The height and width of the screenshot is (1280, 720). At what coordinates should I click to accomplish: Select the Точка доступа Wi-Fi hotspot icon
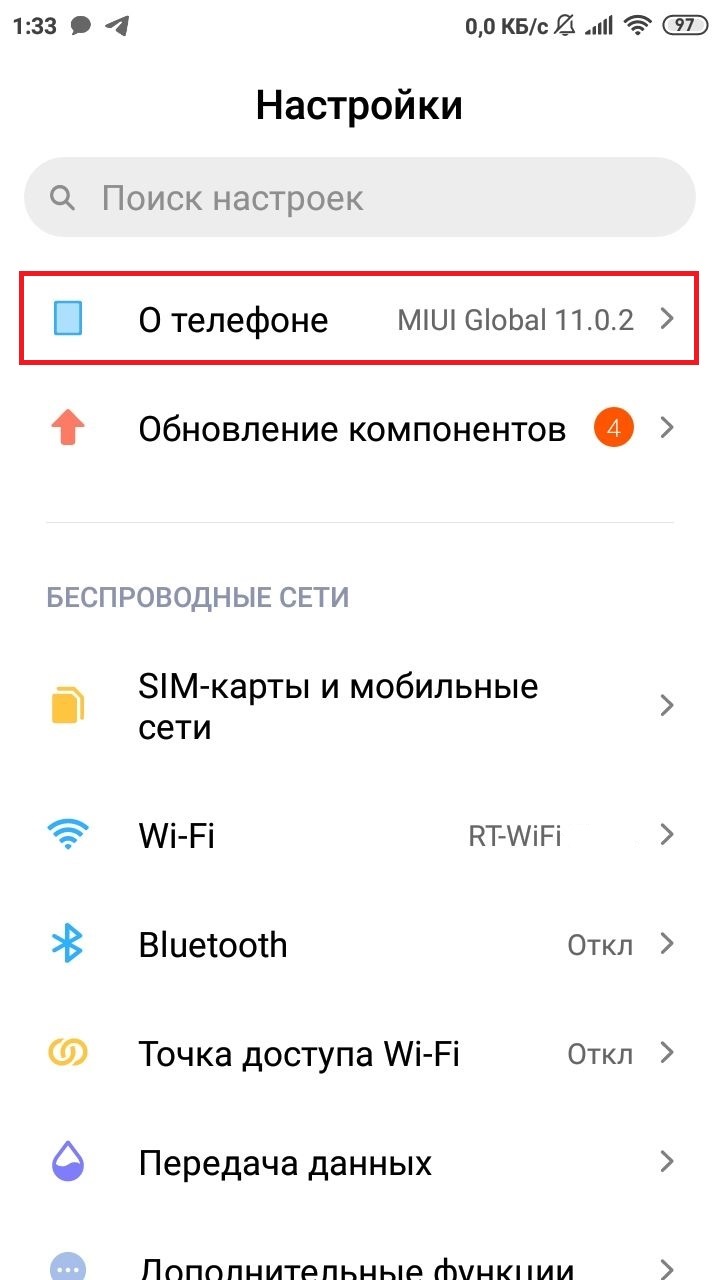[x=67, y=1052]
